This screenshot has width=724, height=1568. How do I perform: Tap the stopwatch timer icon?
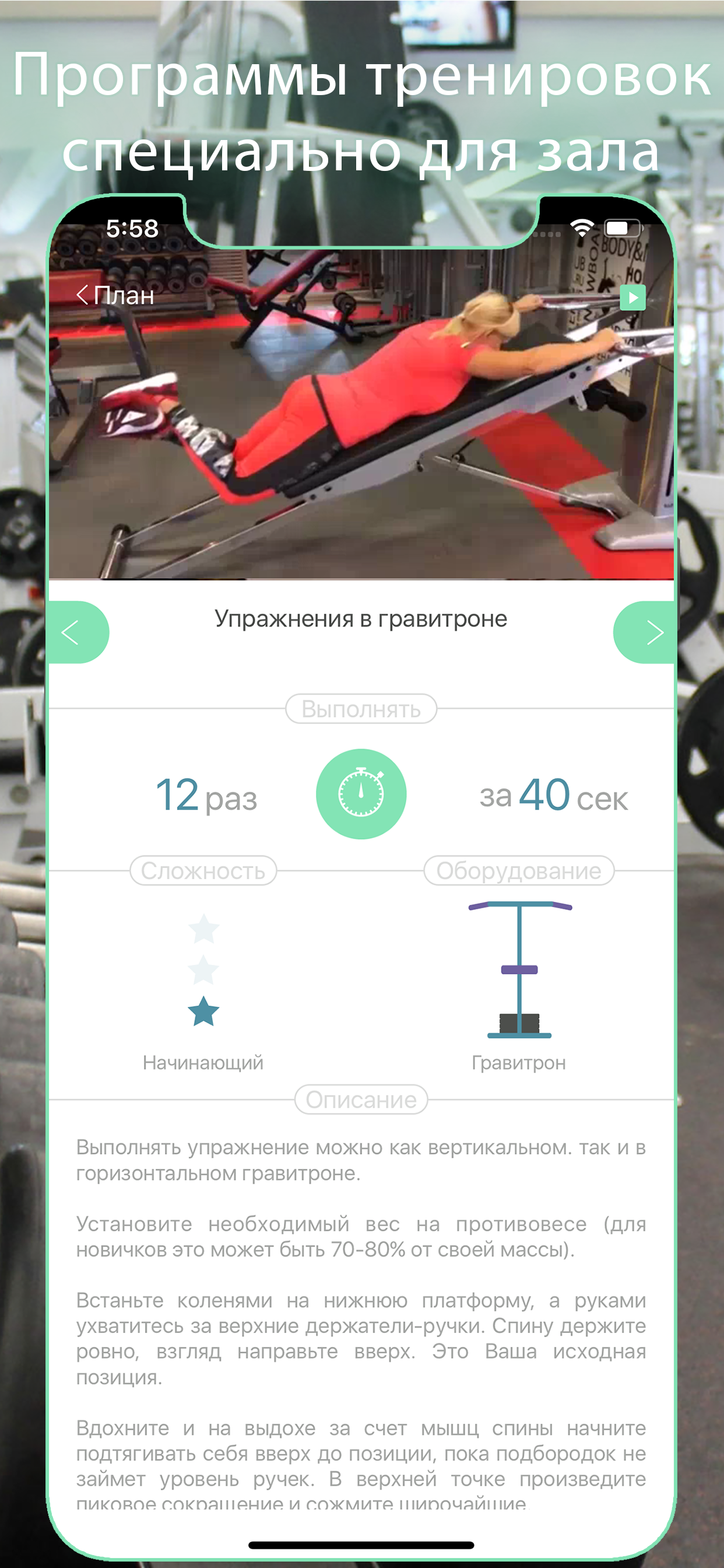pyautogui.click(x=361, y=794)
